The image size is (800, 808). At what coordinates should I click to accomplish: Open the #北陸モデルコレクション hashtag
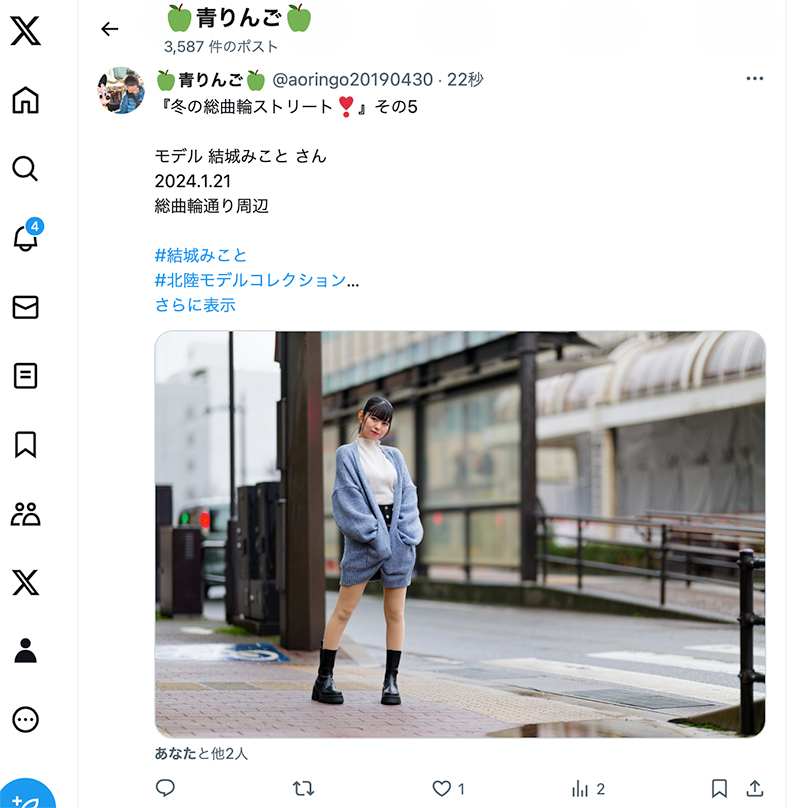click(x=250, y=280)
